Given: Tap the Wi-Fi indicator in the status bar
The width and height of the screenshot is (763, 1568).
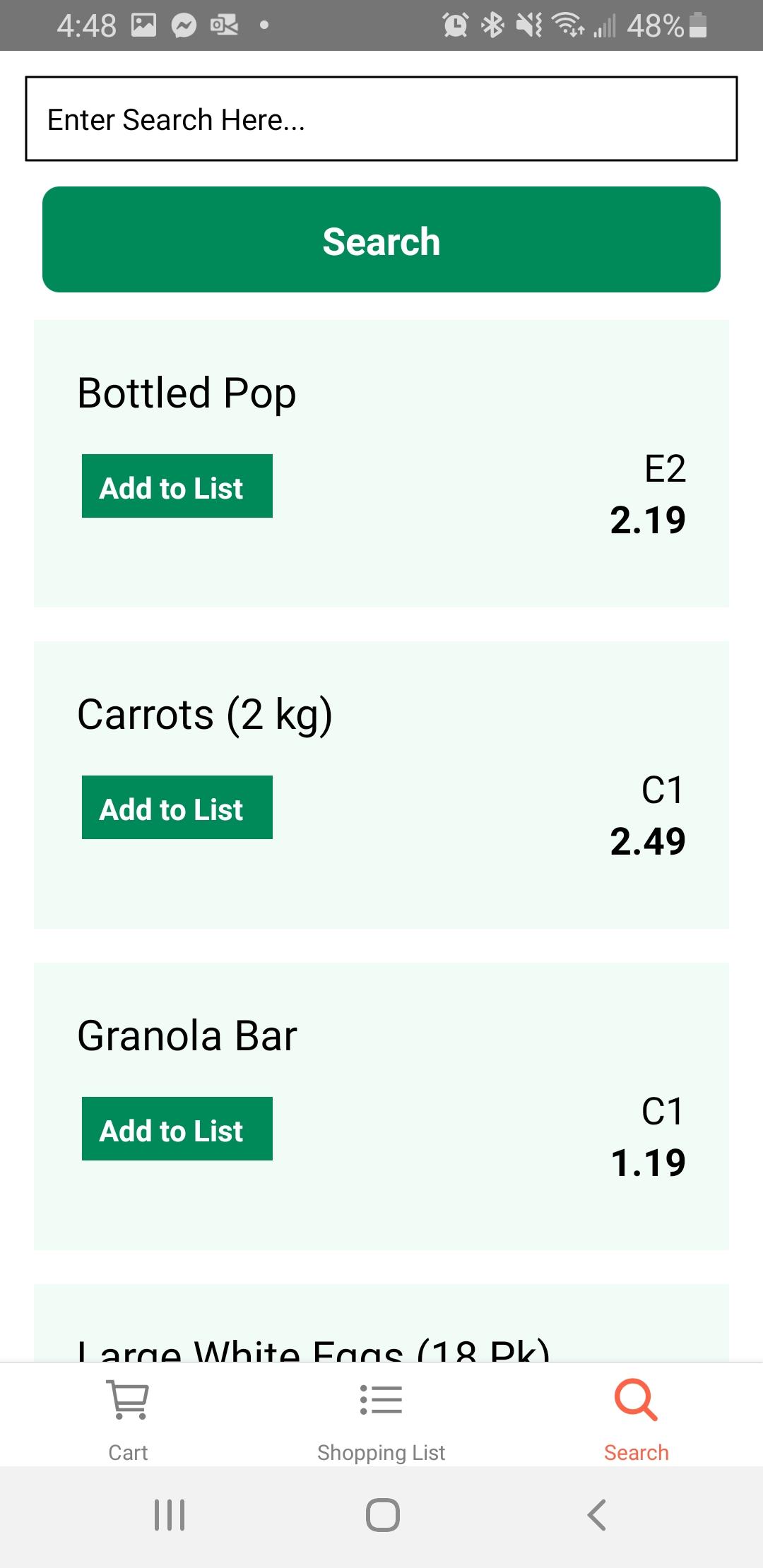Looking at the screenshot, I should (x=569, y=25).
